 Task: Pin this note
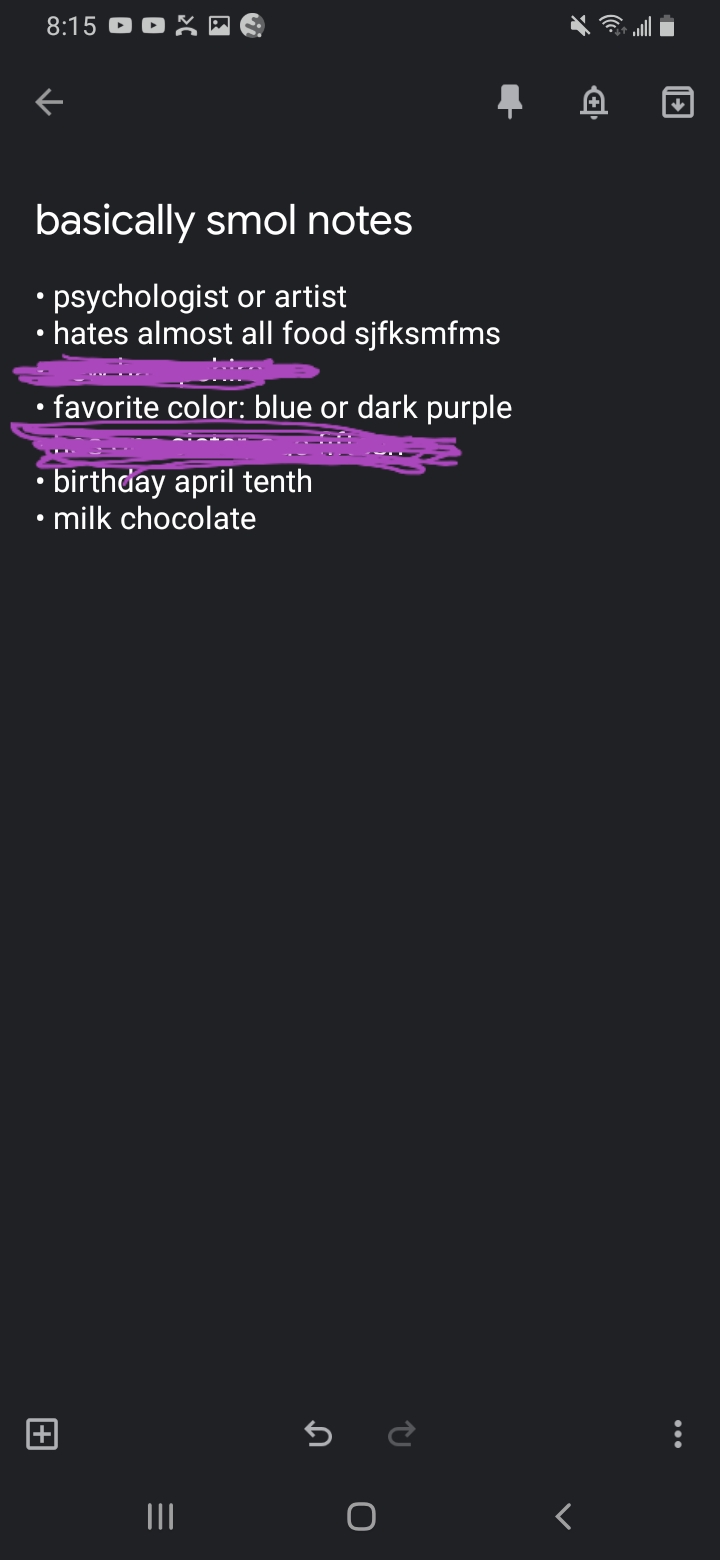[x=510, y=101]
